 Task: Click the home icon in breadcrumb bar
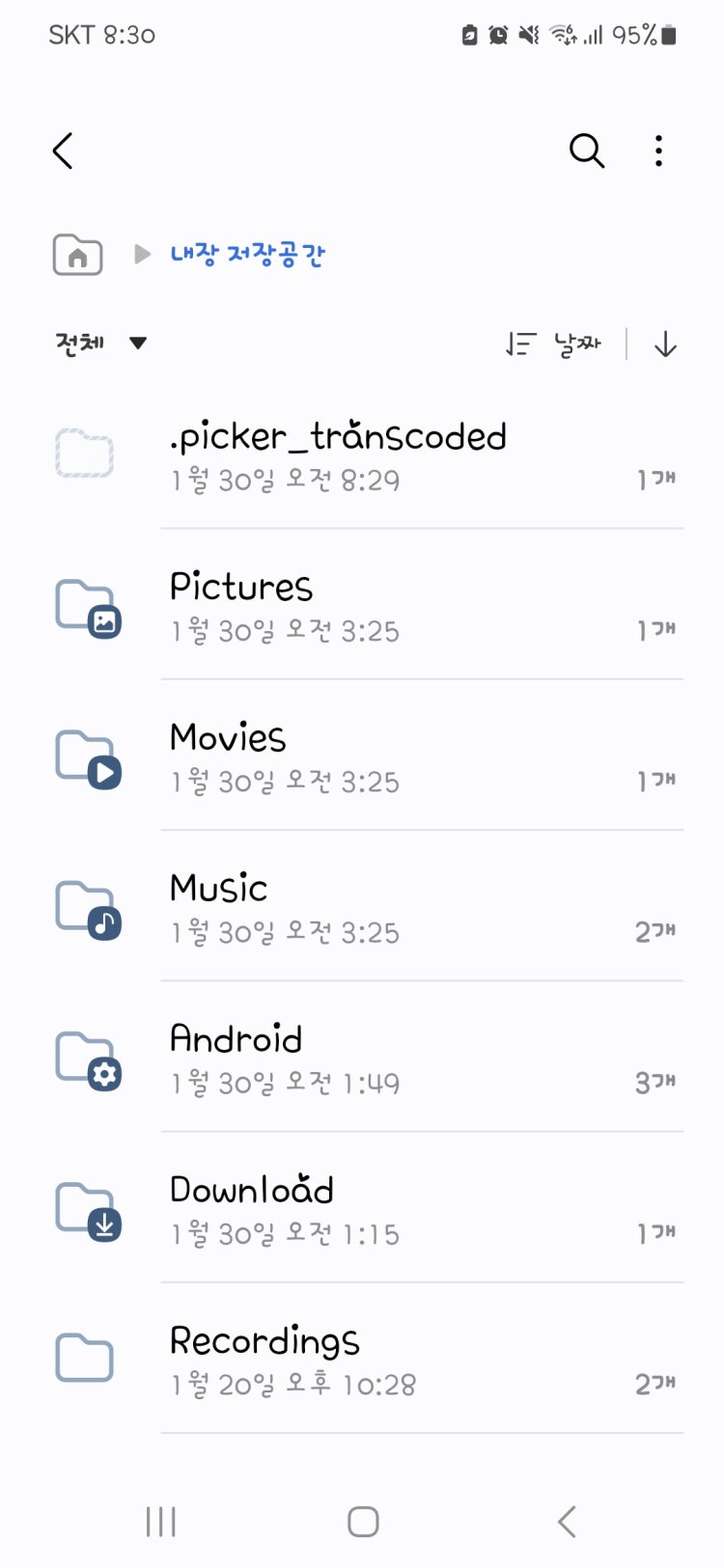pyautogui.click(x=76, y=255)
